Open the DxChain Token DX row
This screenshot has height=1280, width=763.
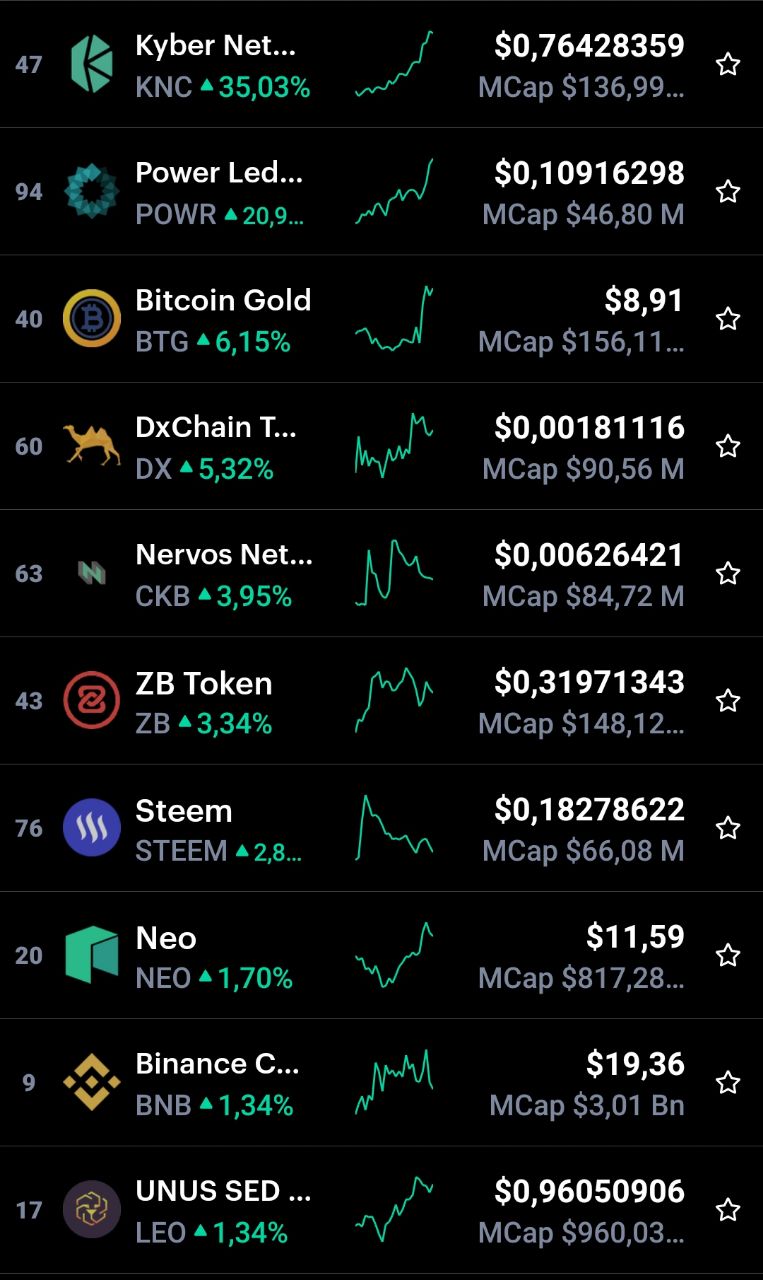pyautogui.click(x=381, y=446)
